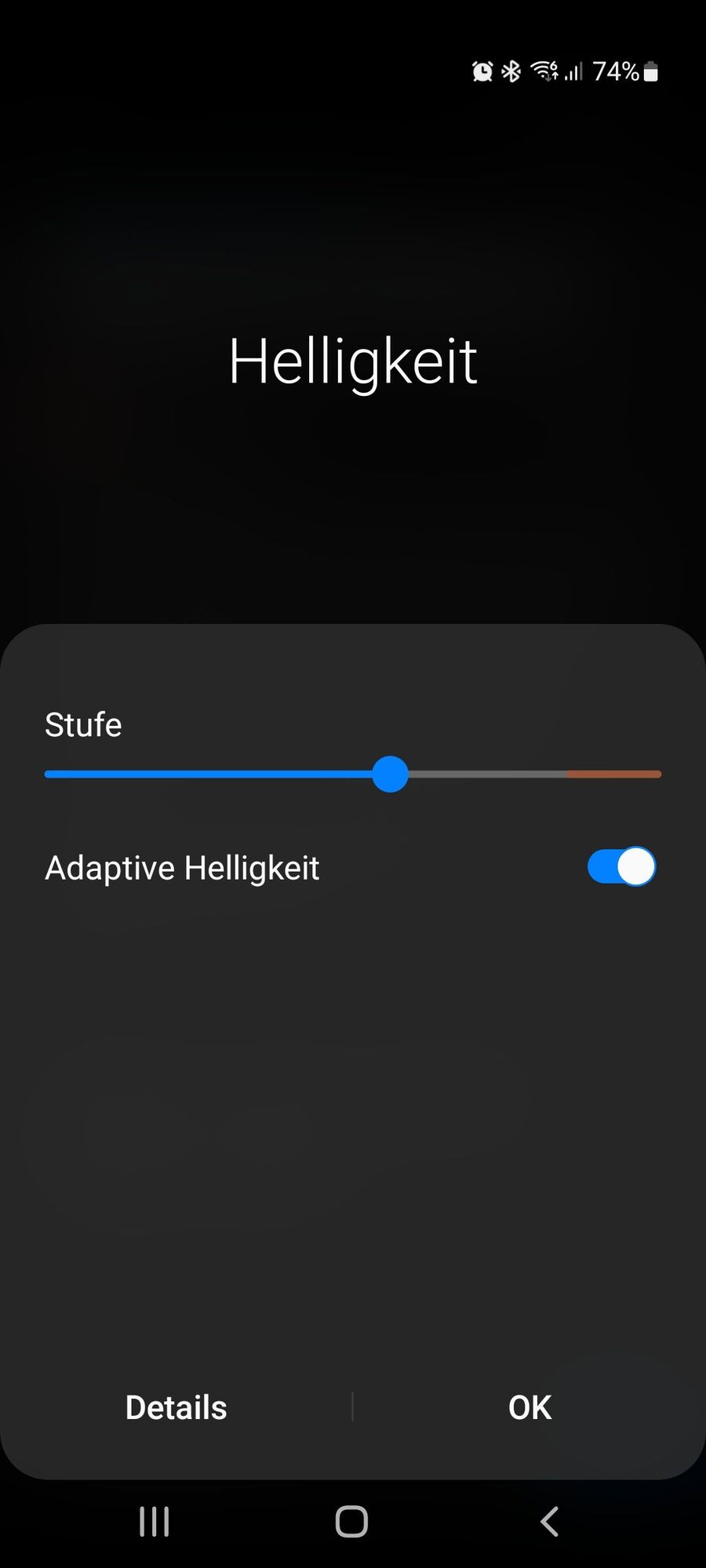Confirm with OK
Screen dimensions: 706x1568
[529, 1407]
